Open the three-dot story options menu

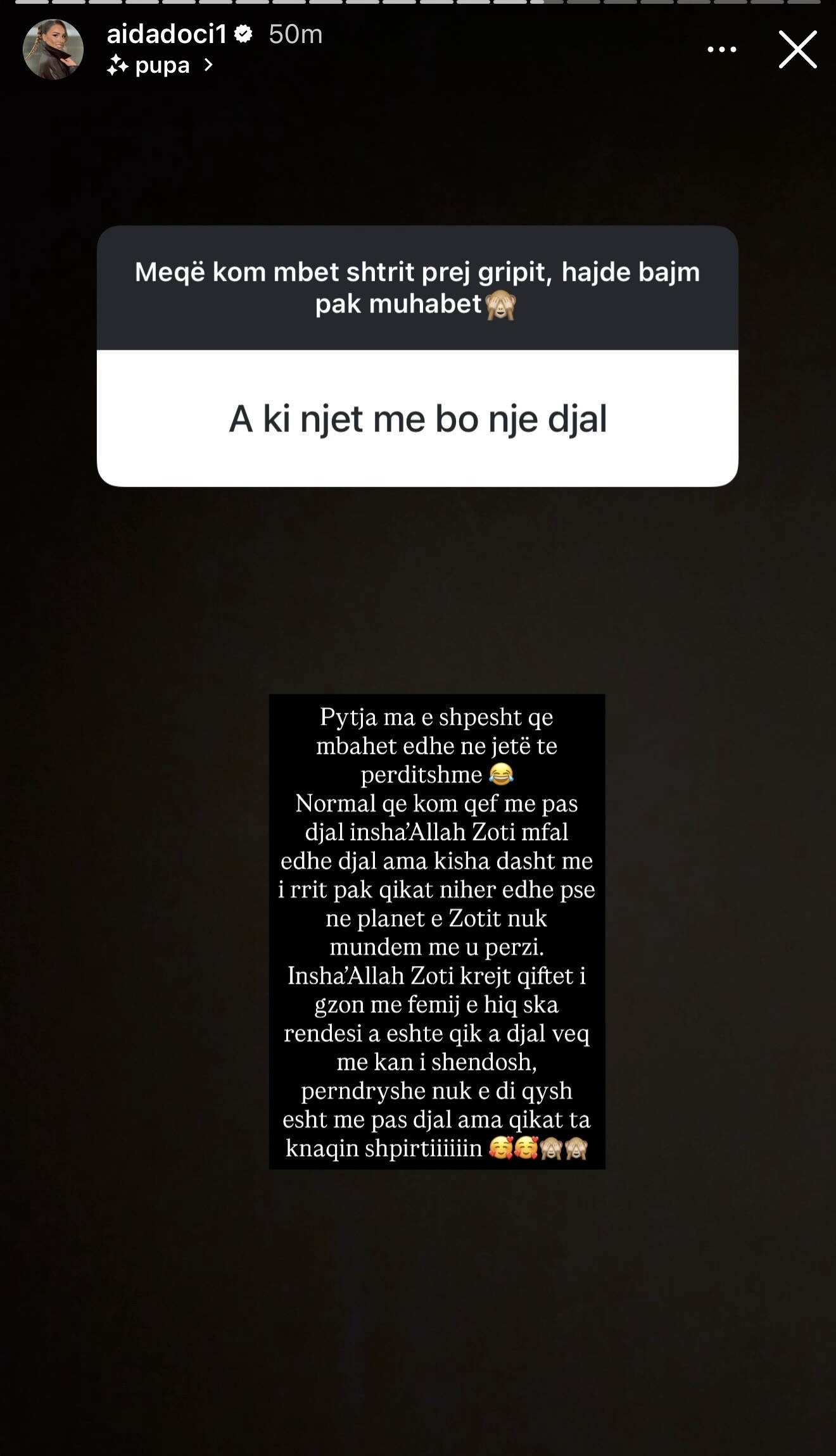point(721,49)
